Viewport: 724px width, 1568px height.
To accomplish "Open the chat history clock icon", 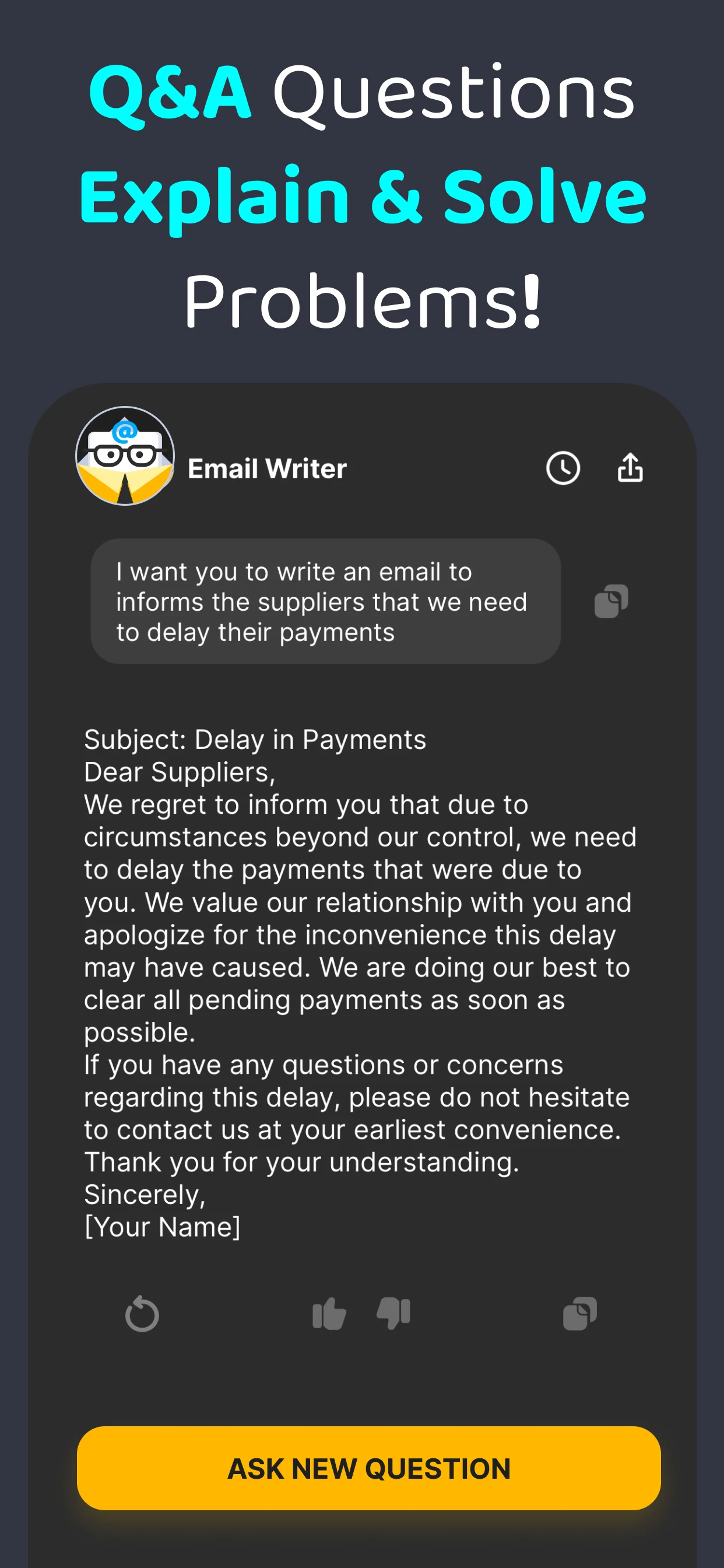I will pos(563,468).
